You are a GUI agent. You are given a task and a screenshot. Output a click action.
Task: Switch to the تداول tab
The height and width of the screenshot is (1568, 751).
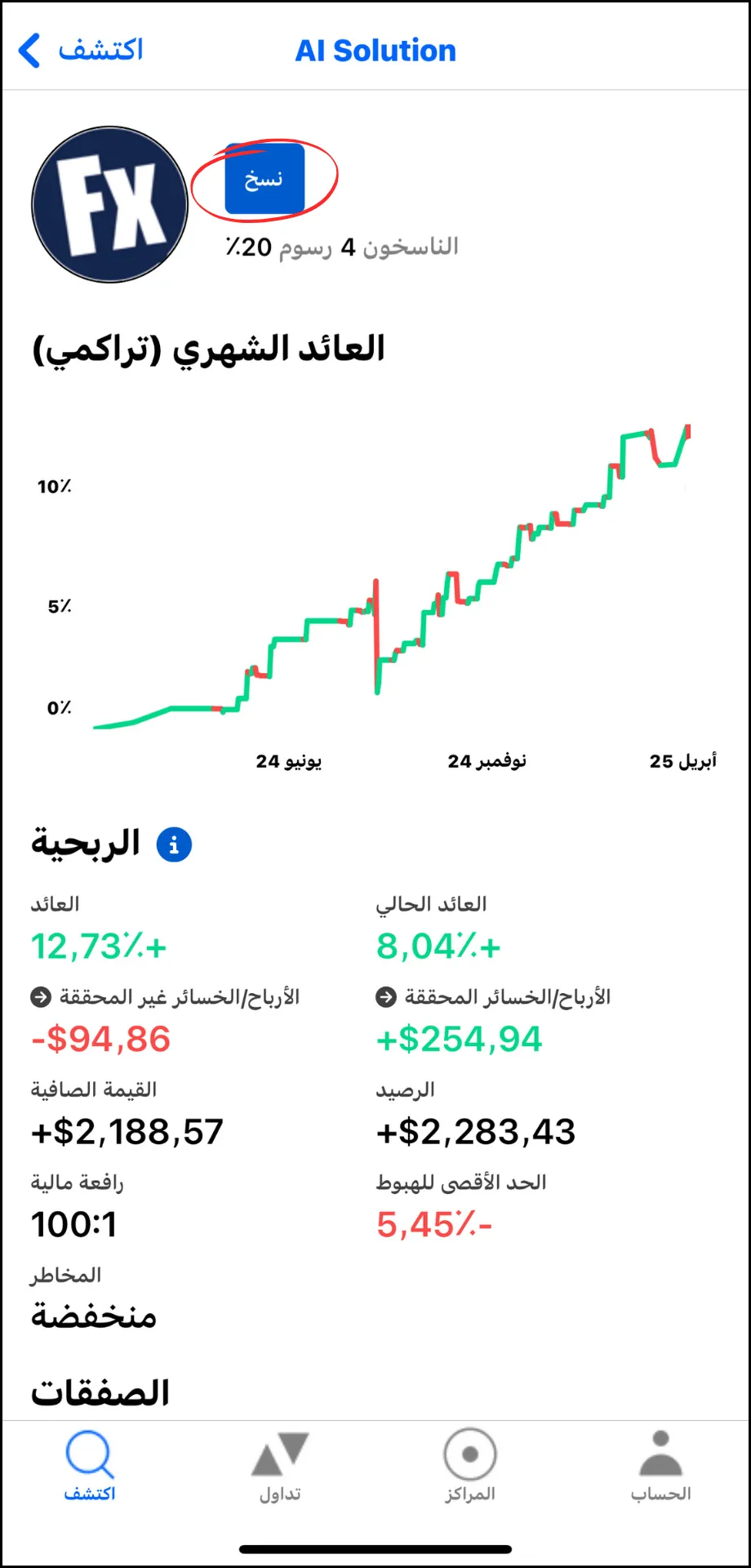(280, 1466)
